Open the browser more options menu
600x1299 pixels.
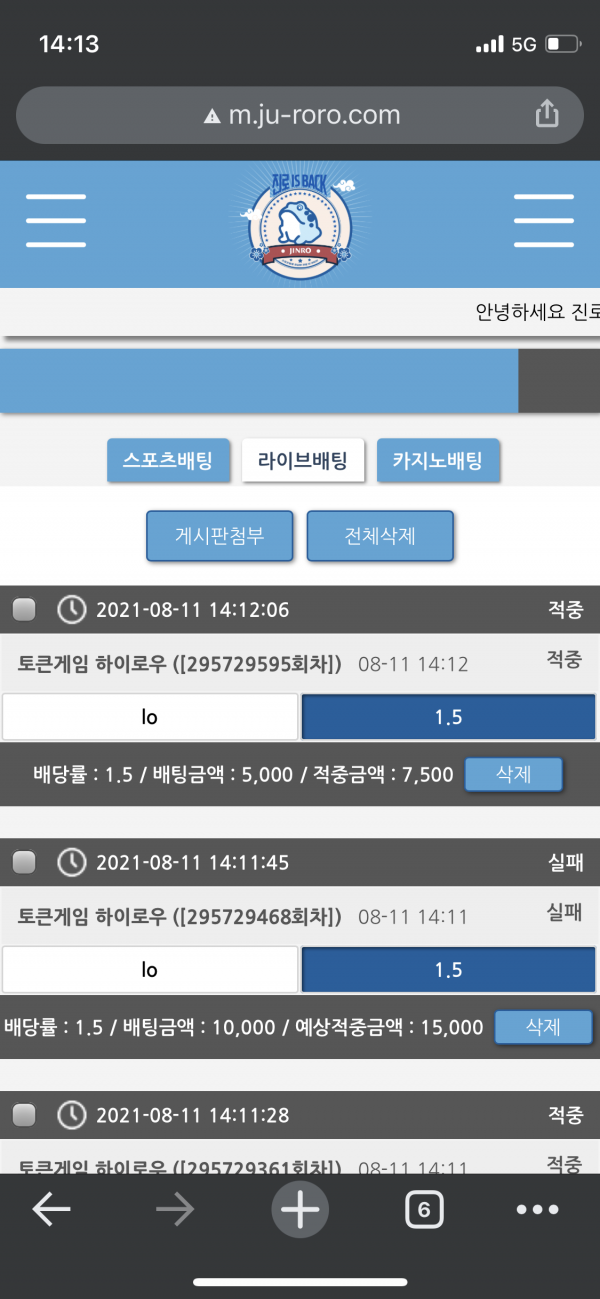(x=537, y=1210)
